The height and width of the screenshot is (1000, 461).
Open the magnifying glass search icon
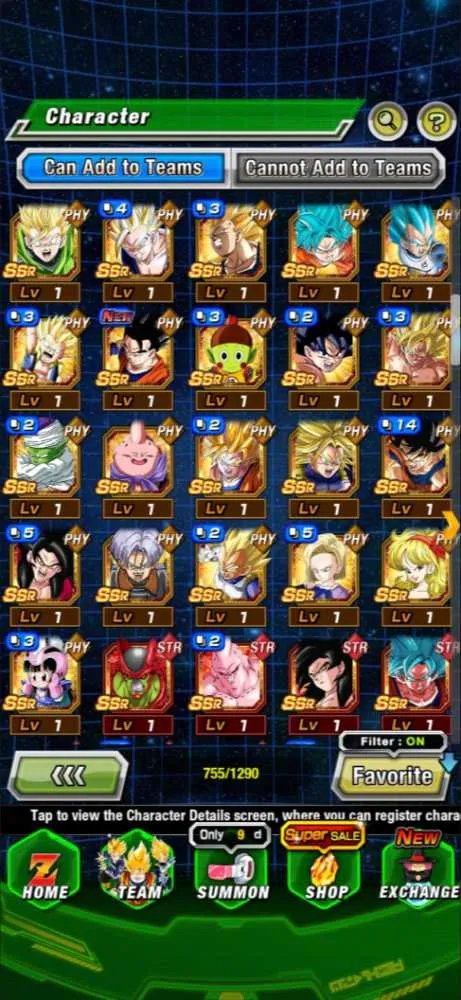pyautogui.click(x=387, y=121)
